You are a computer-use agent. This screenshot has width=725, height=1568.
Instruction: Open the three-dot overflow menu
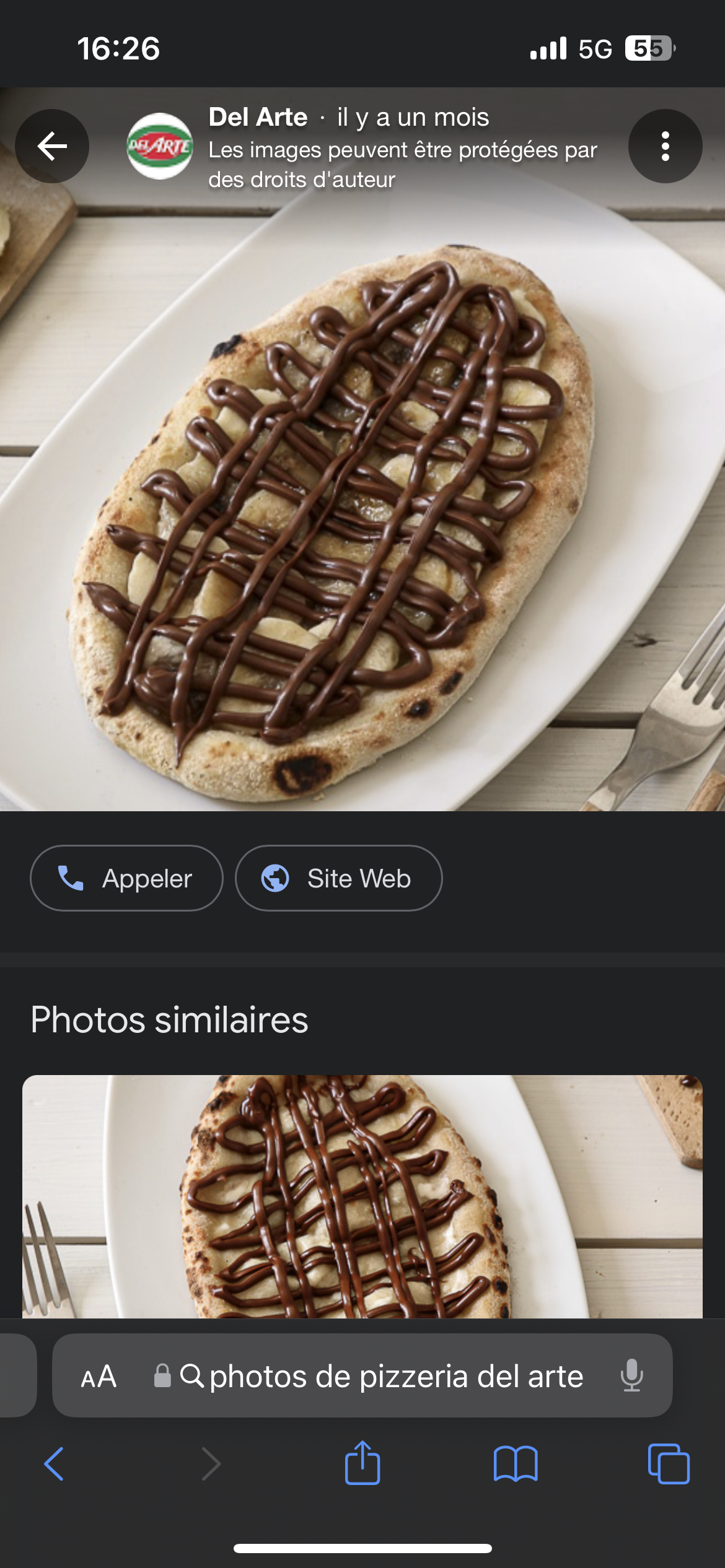coord(665,146)
